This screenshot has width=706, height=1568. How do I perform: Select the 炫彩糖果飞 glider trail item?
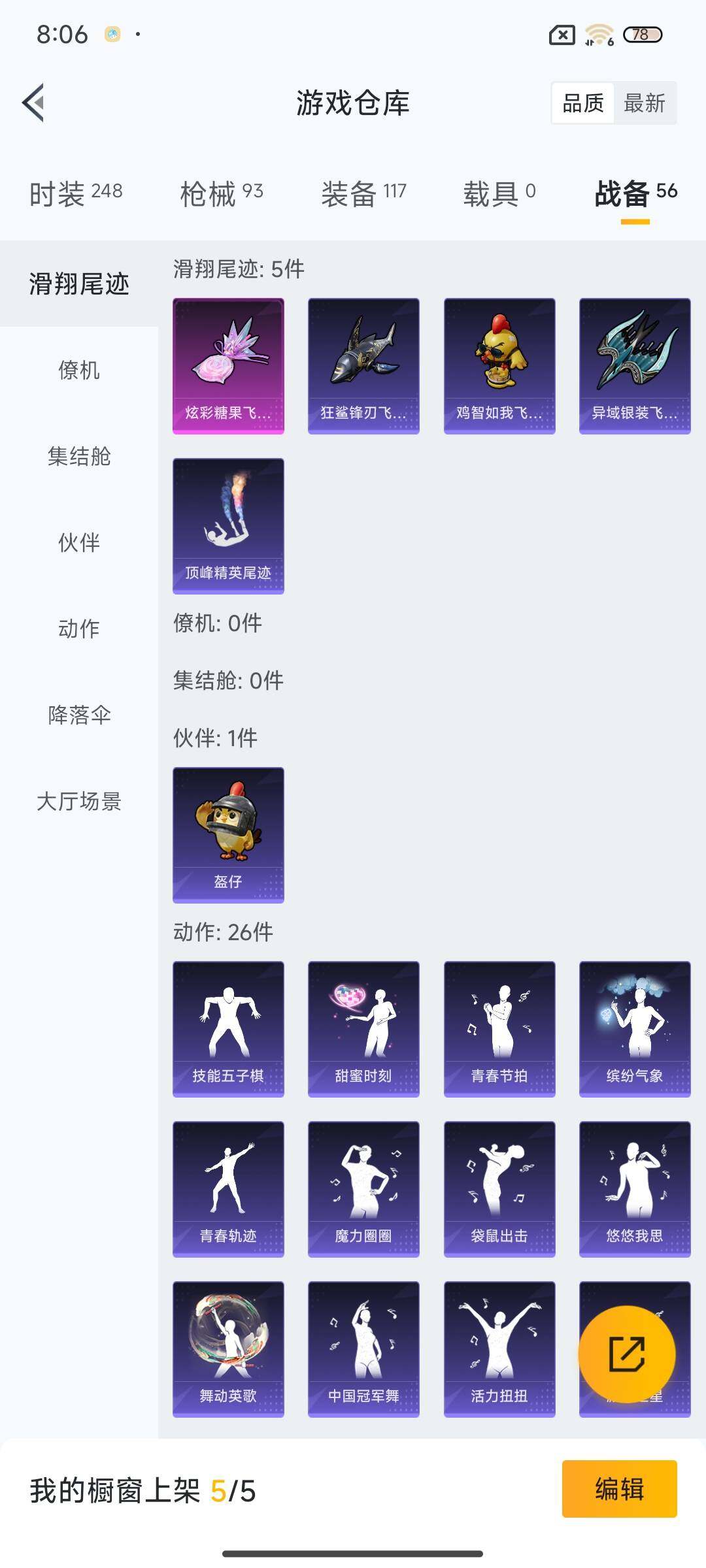(228, 366)
